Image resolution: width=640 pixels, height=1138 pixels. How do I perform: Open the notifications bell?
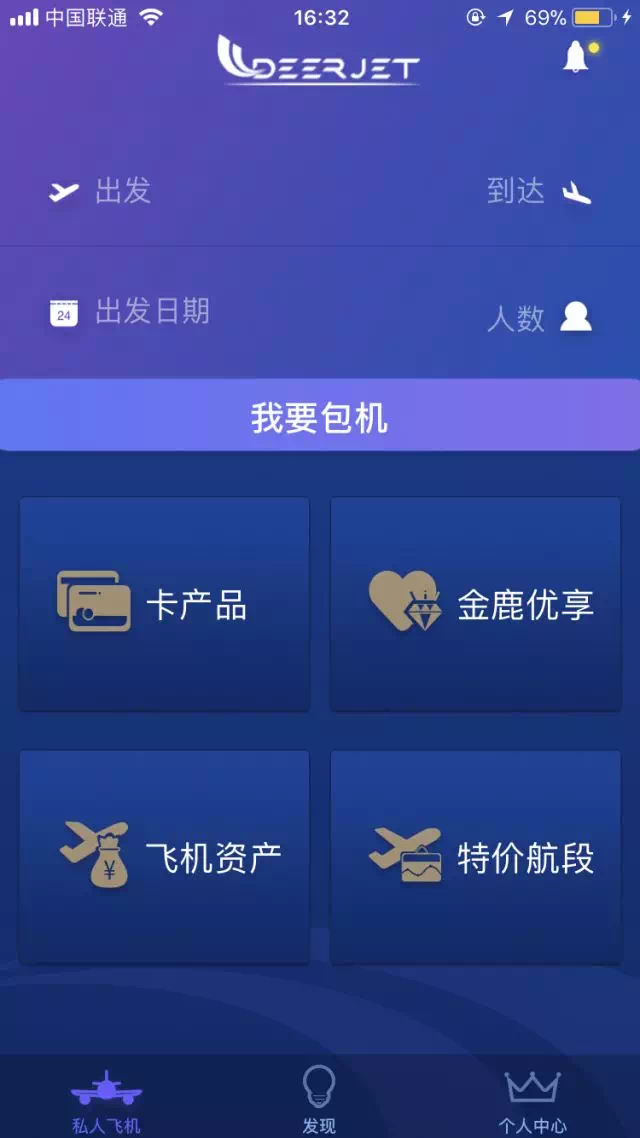point(576,58)
